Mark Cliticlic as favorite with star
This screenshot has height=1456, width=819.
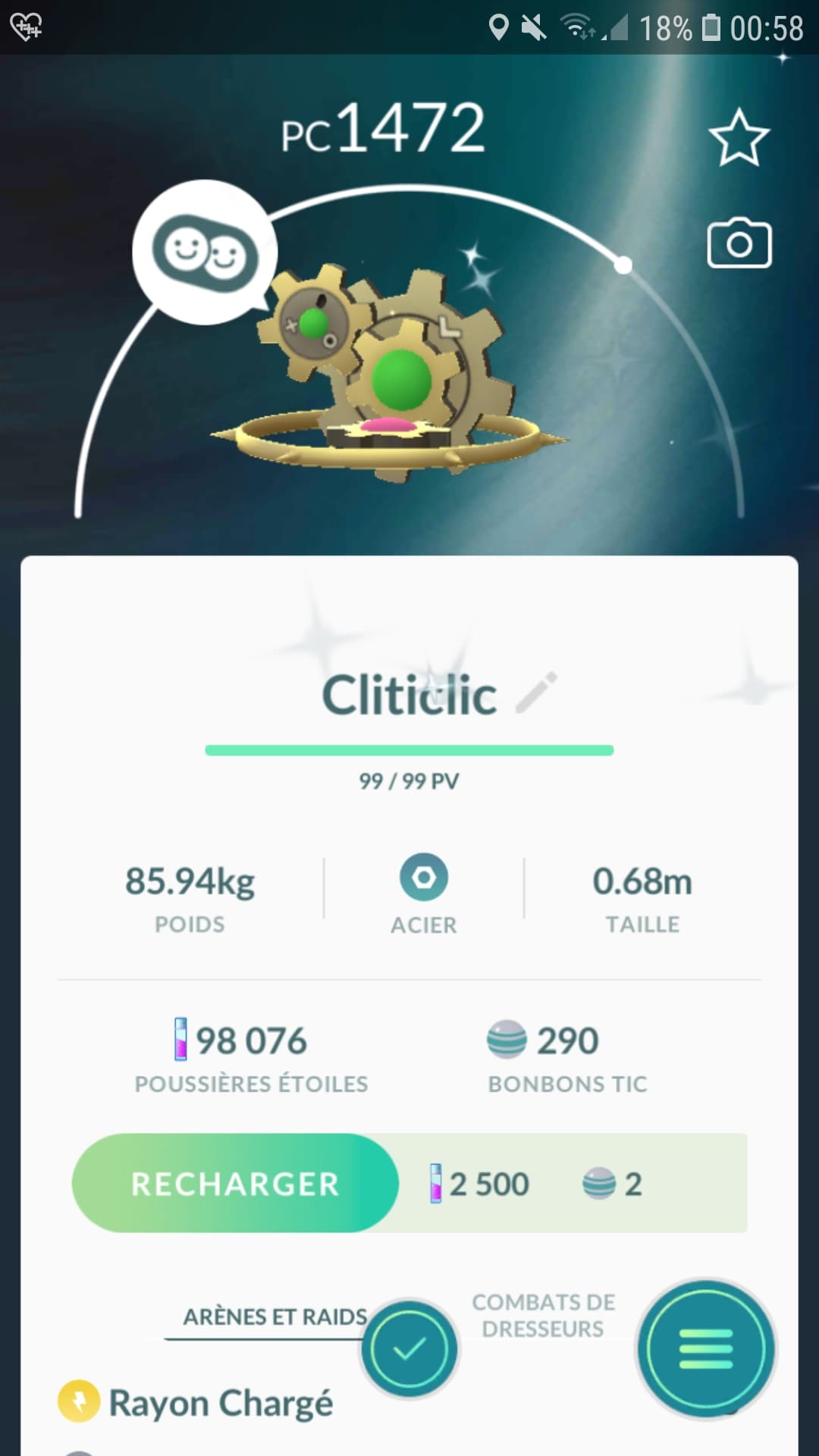(x=739, y=138)
